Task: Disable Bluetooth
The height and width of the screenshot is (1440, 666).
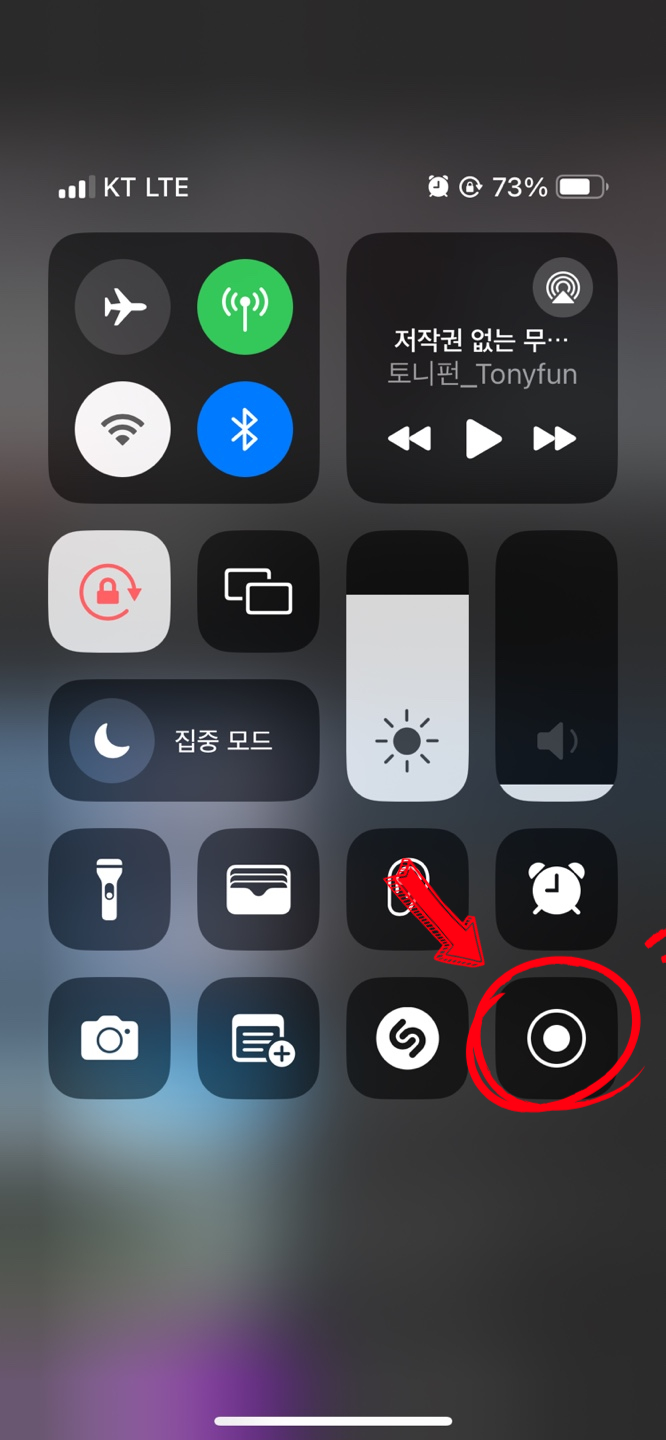Action: coord(245,430)
